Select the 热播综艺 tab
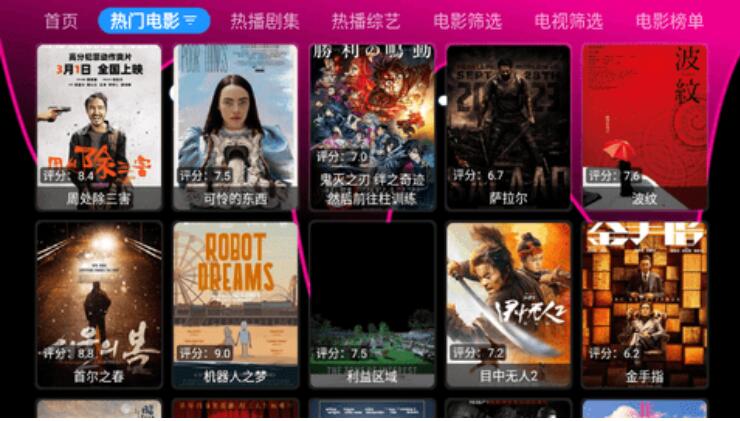 click(366, 21)
